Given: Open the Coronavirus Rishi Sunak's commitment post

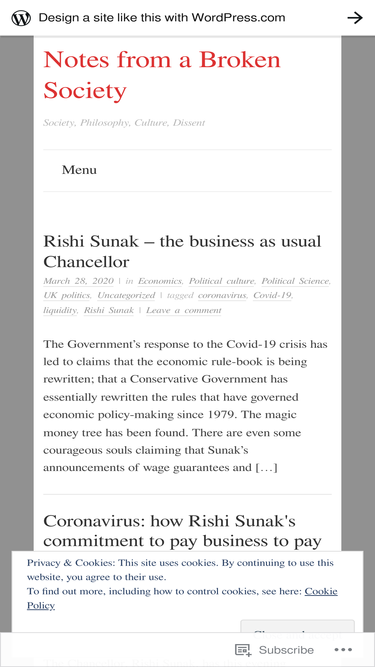Looking at the screenshot, I should (182, 531).
